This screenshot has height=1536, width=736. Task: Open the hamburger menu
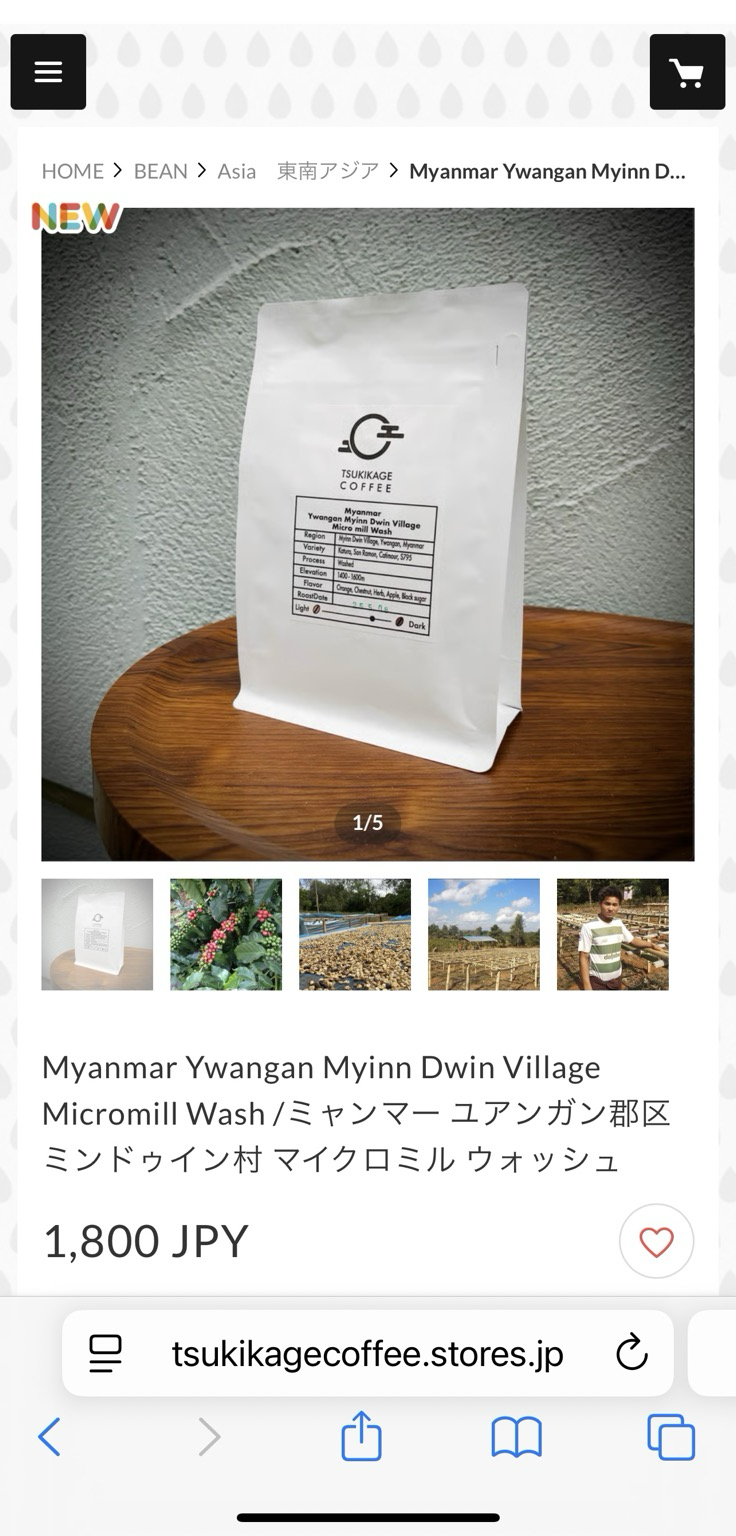(x=48, y=72)
